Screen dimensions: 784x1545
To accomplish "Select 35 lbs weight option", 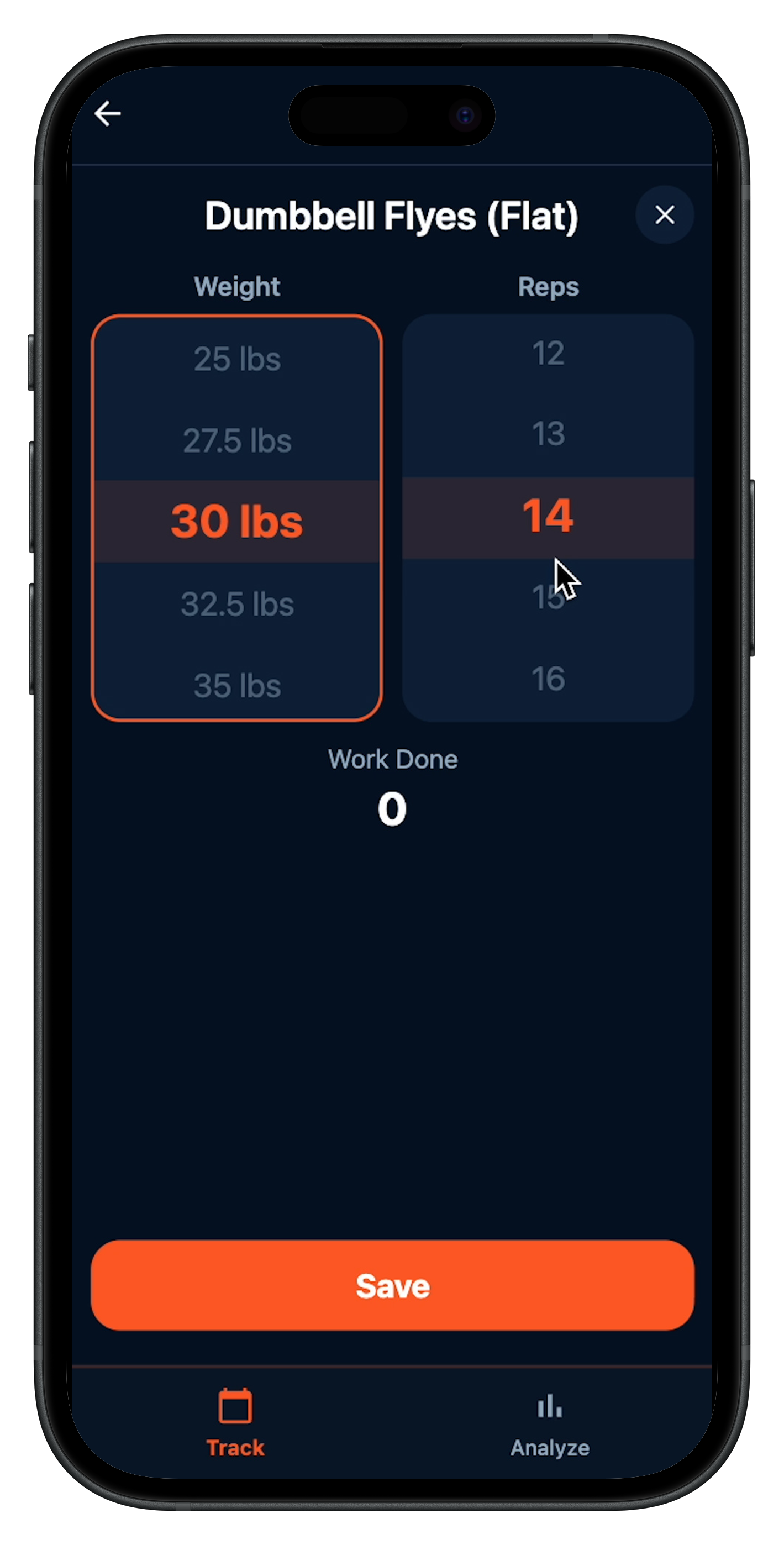I will (x=237, y=686).
